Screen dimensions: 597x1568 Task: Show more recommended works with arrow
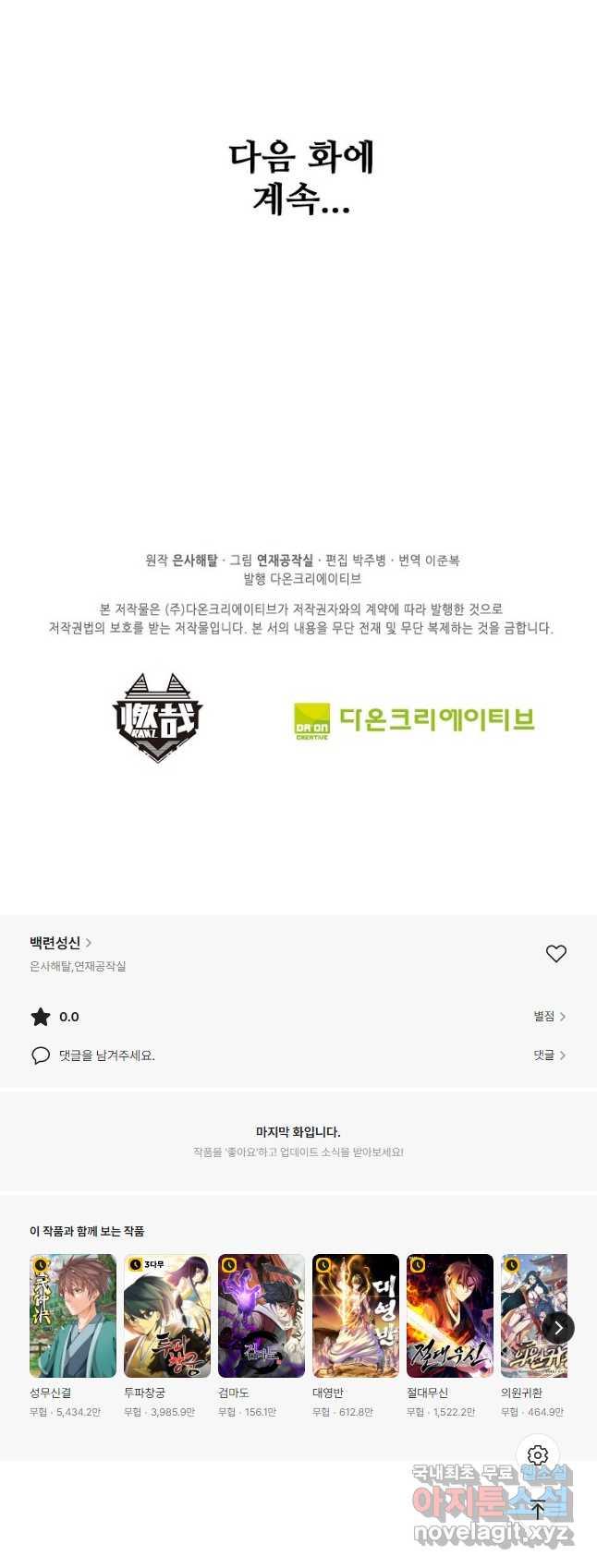(x=557, y=1328)
